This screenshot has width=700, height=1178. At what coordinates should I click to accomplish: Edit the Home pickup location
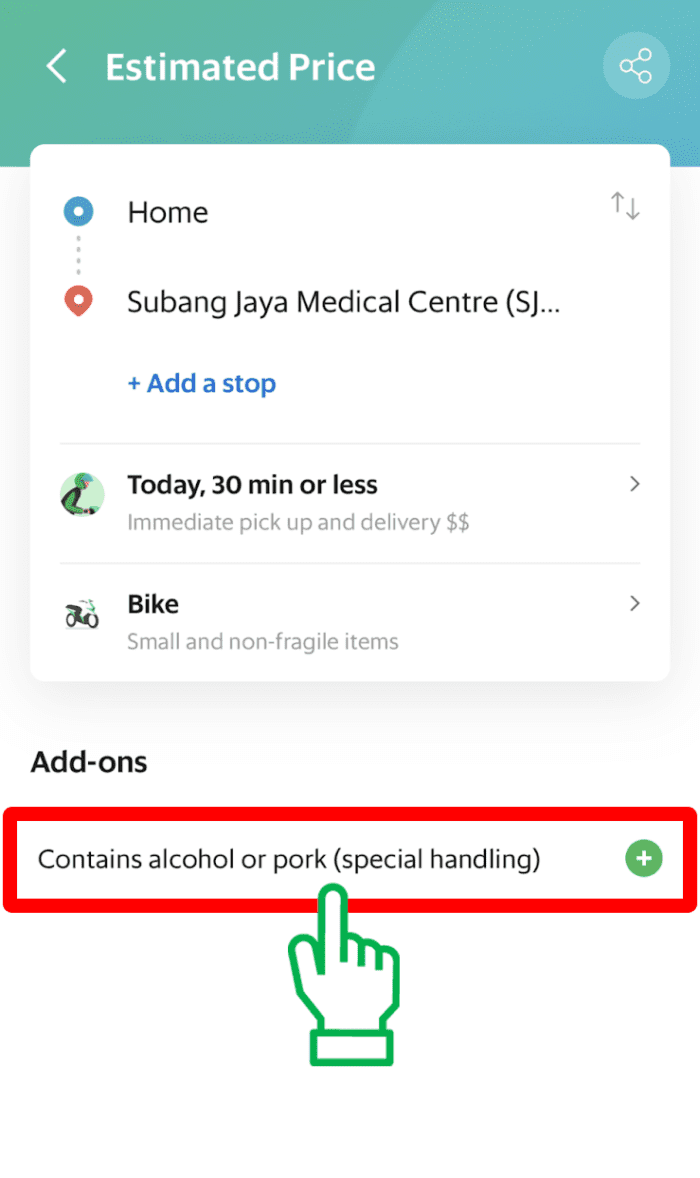click(168, 212)
